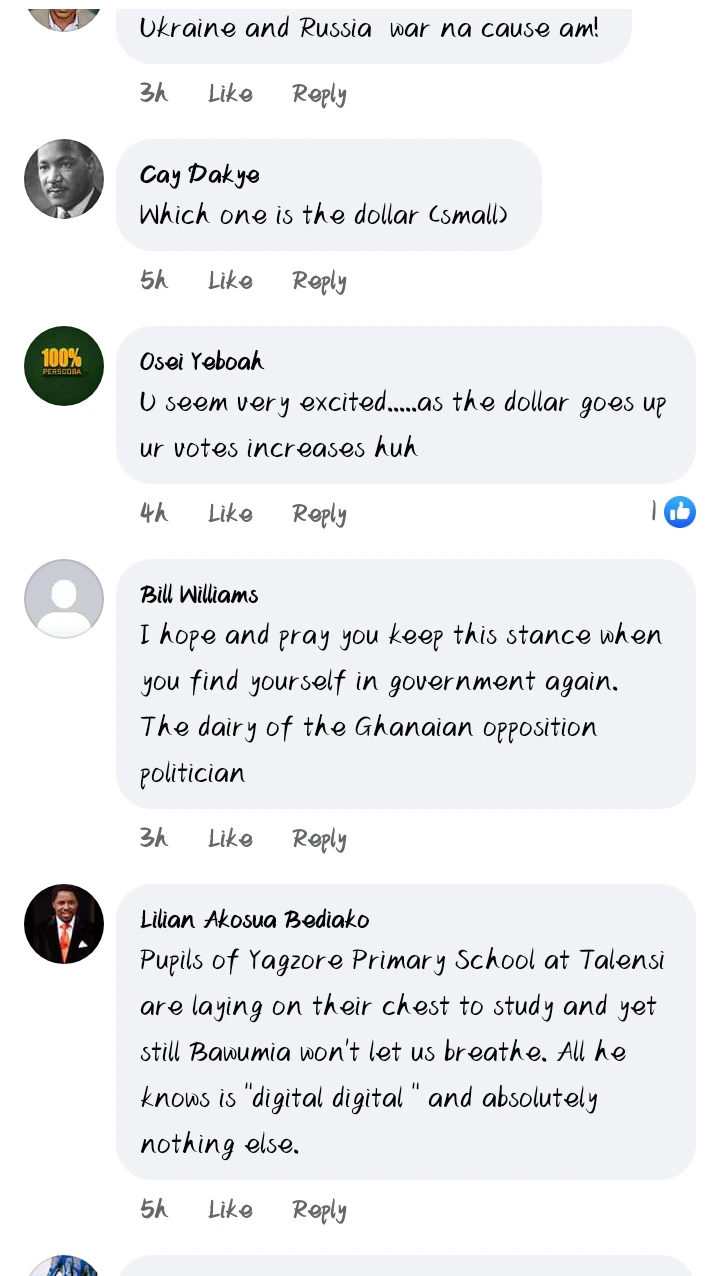Screen dimensions: 720x1276
Task: Open Lilian Akosua Bediako's profile picture
Action: click(64, 924)
